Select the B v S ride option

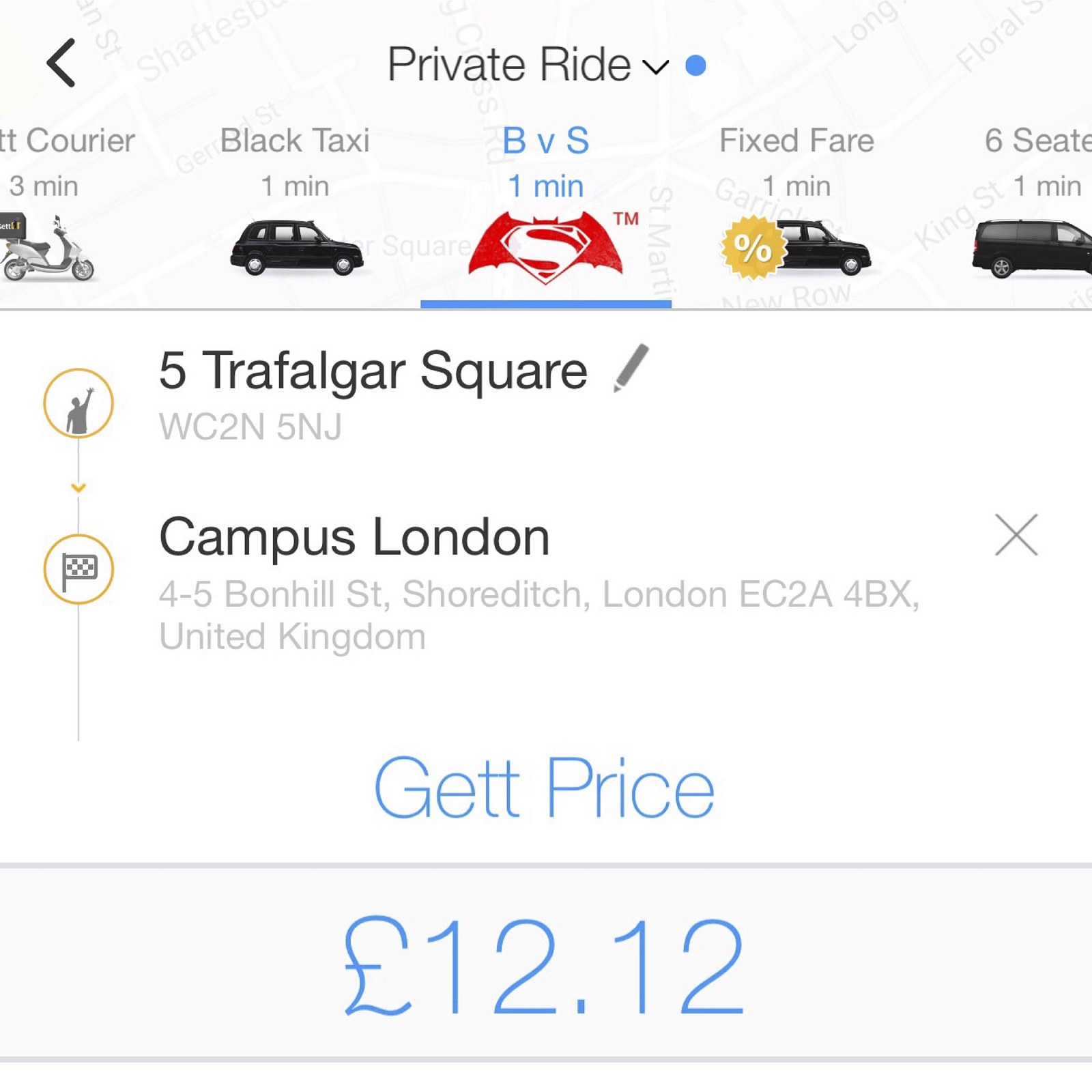coord(545,205)
